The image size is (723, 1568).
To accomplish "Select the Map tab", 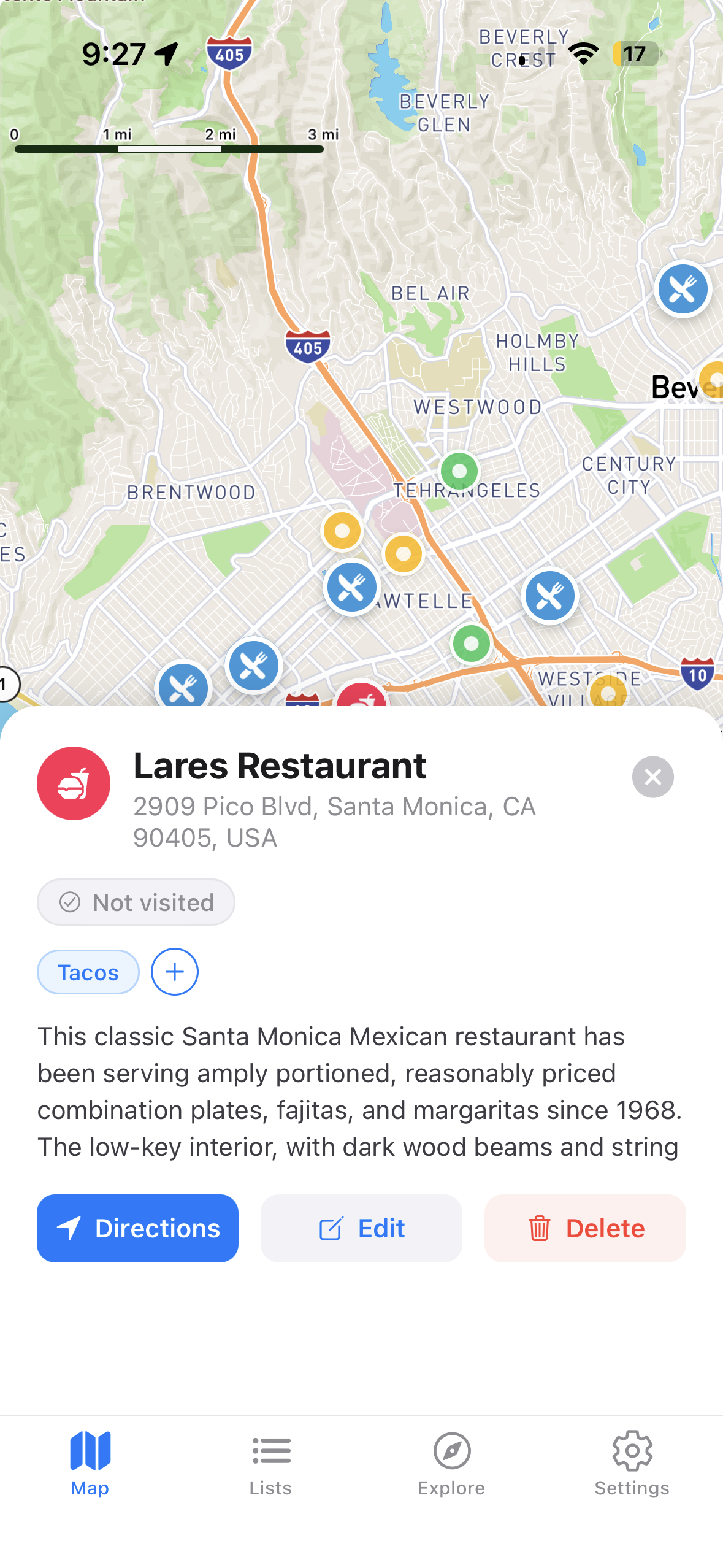I will pyautogui.click(x=90, y=1463).
